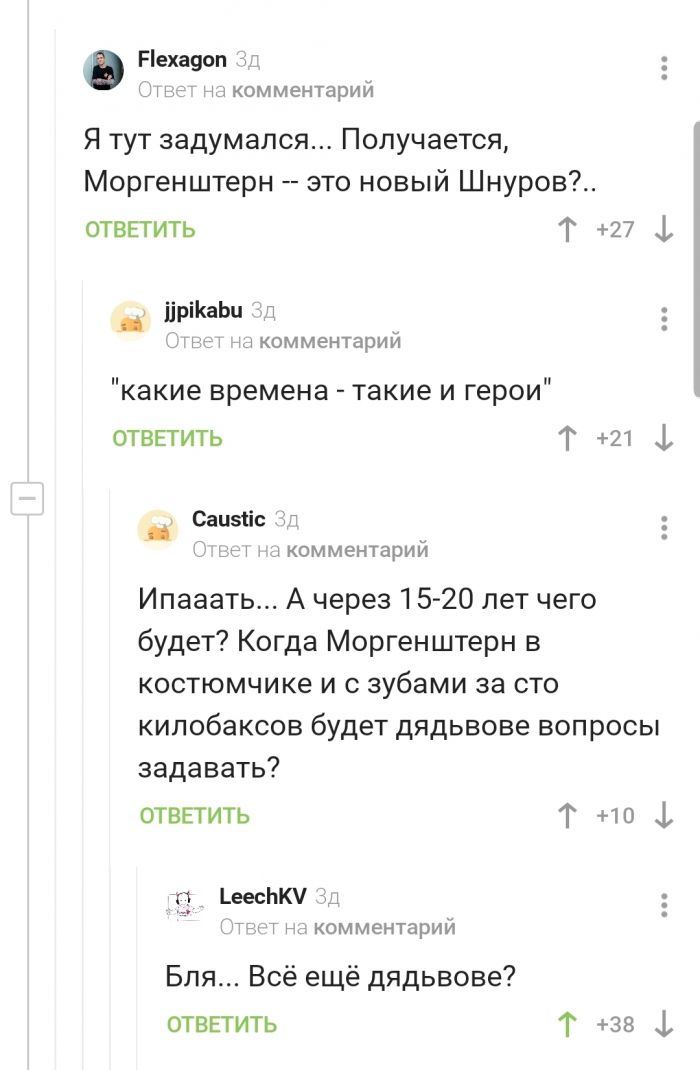The image size is (700, 1070).
Task: Downvote Caustic's comment
Action: coord(663,816)
